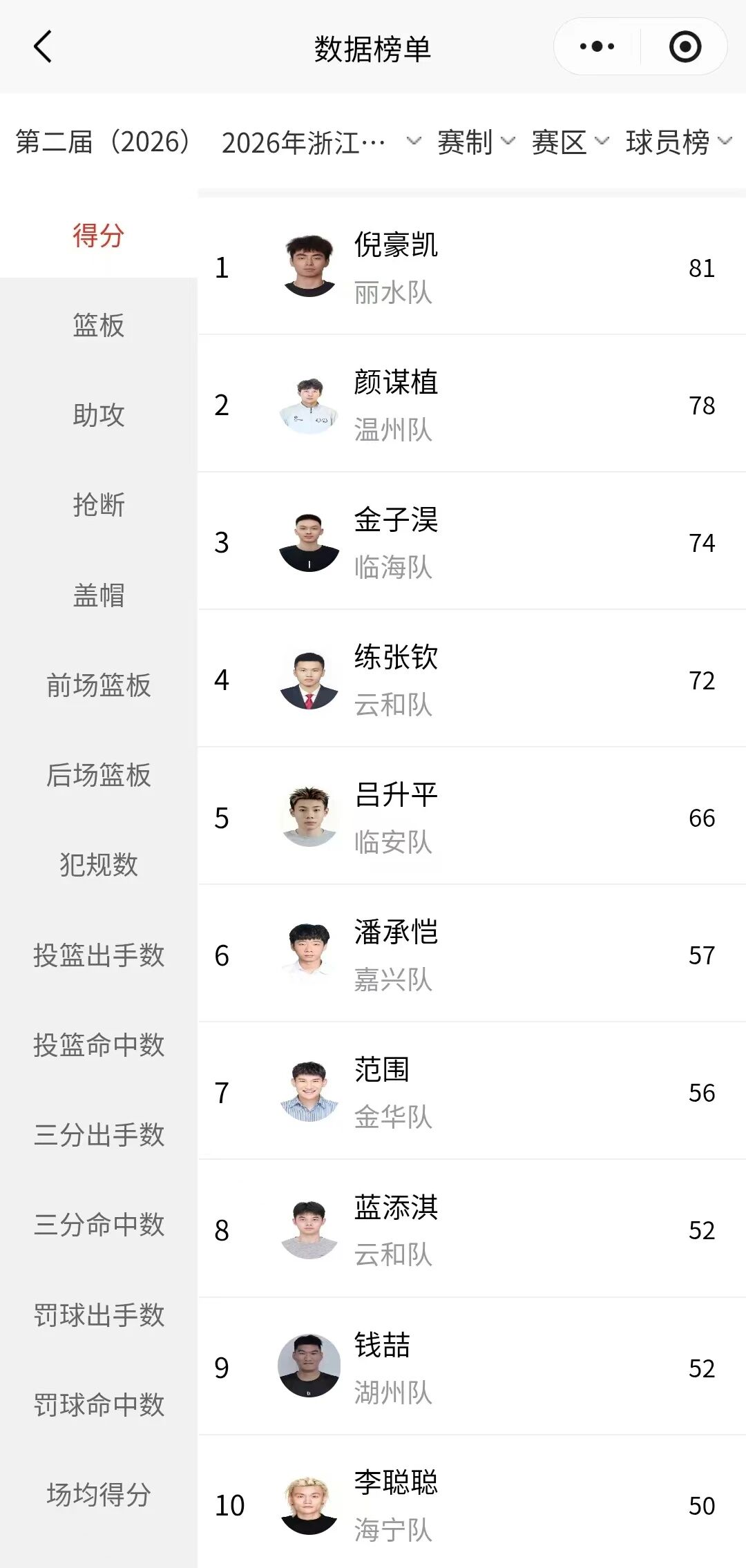Open player 颜谋植 from 温州队
The height and width of the screenshot is (1568, 746).
[472, 405]
